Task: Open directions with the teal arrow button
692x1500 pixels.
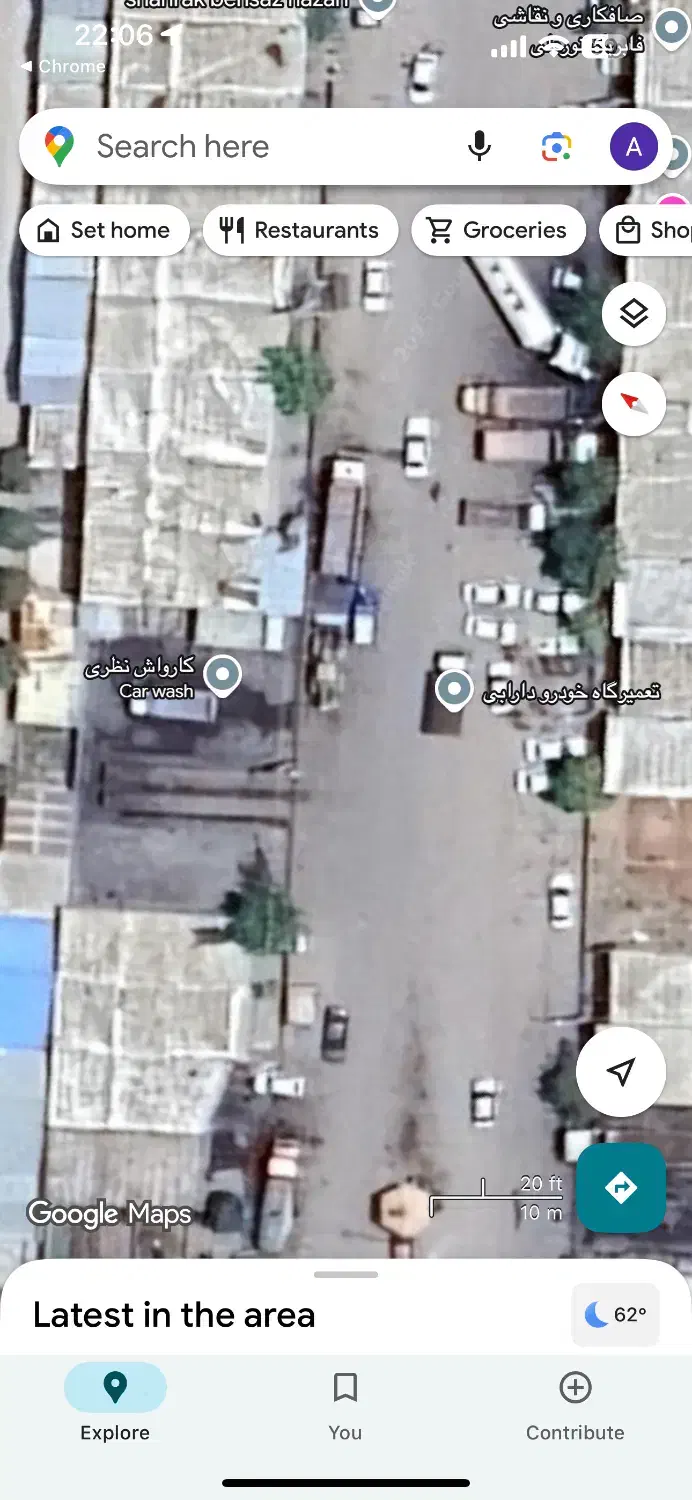Action: [x=621, y=1188]
